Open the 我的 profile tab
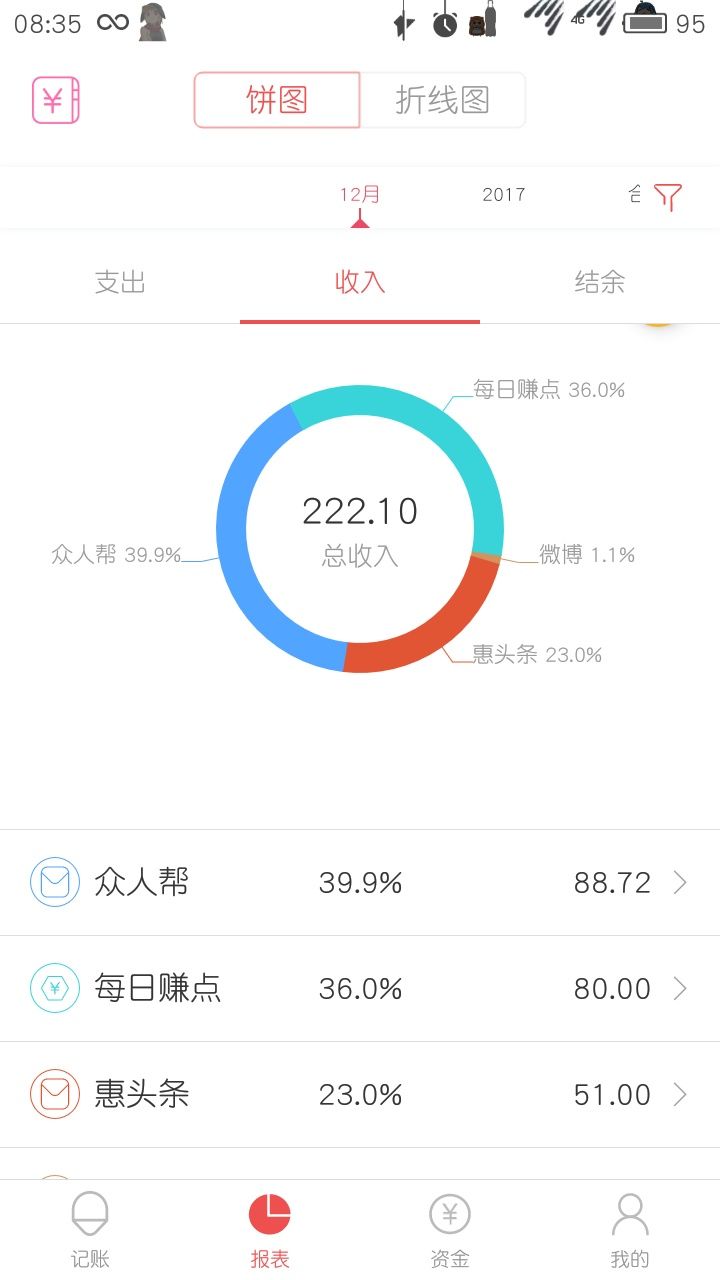Viewport: 720px width, 1280px height. point(630,1230)
